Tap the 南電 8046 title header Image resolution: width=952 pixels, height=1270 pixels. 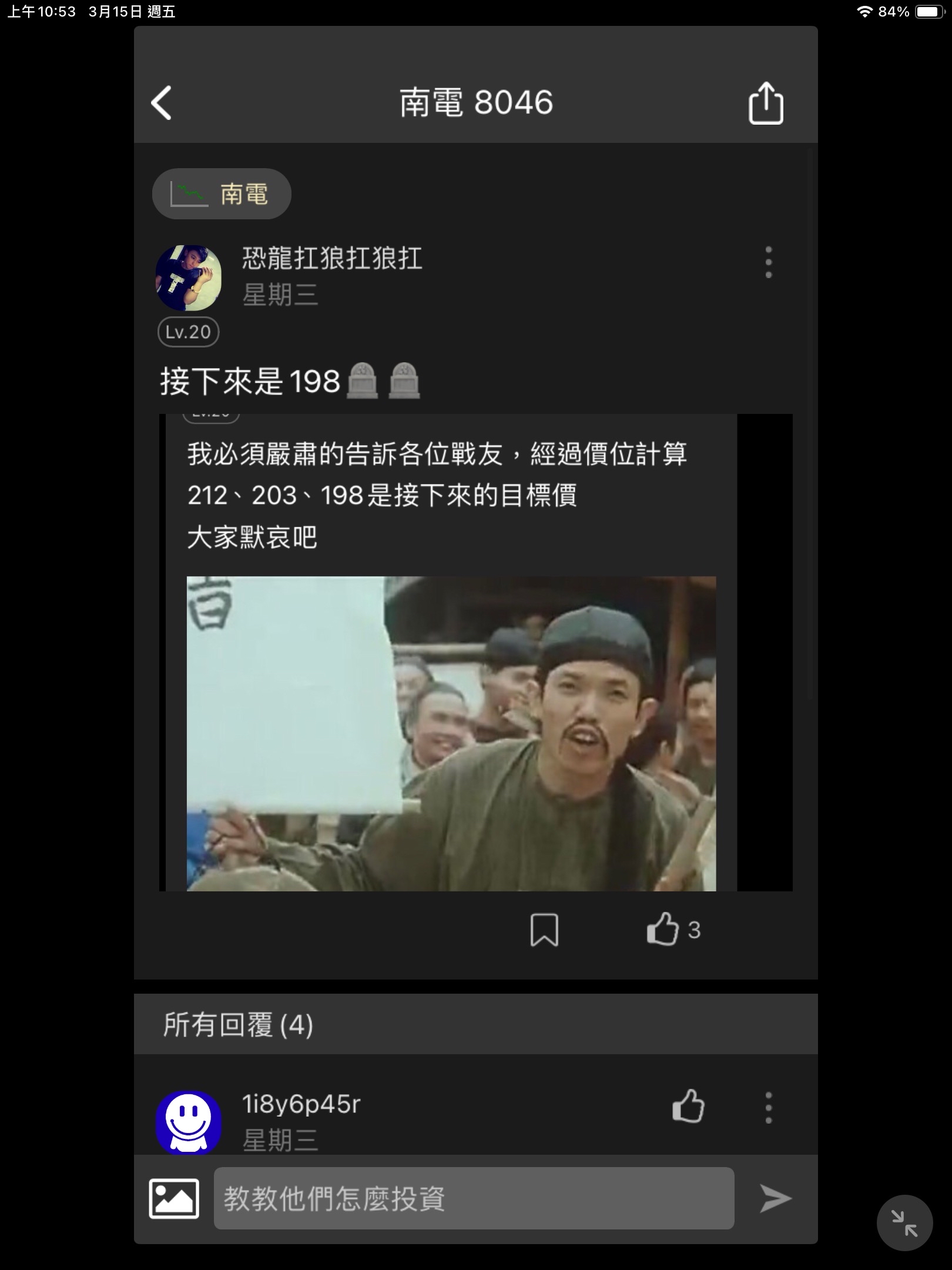coord(476,103)
